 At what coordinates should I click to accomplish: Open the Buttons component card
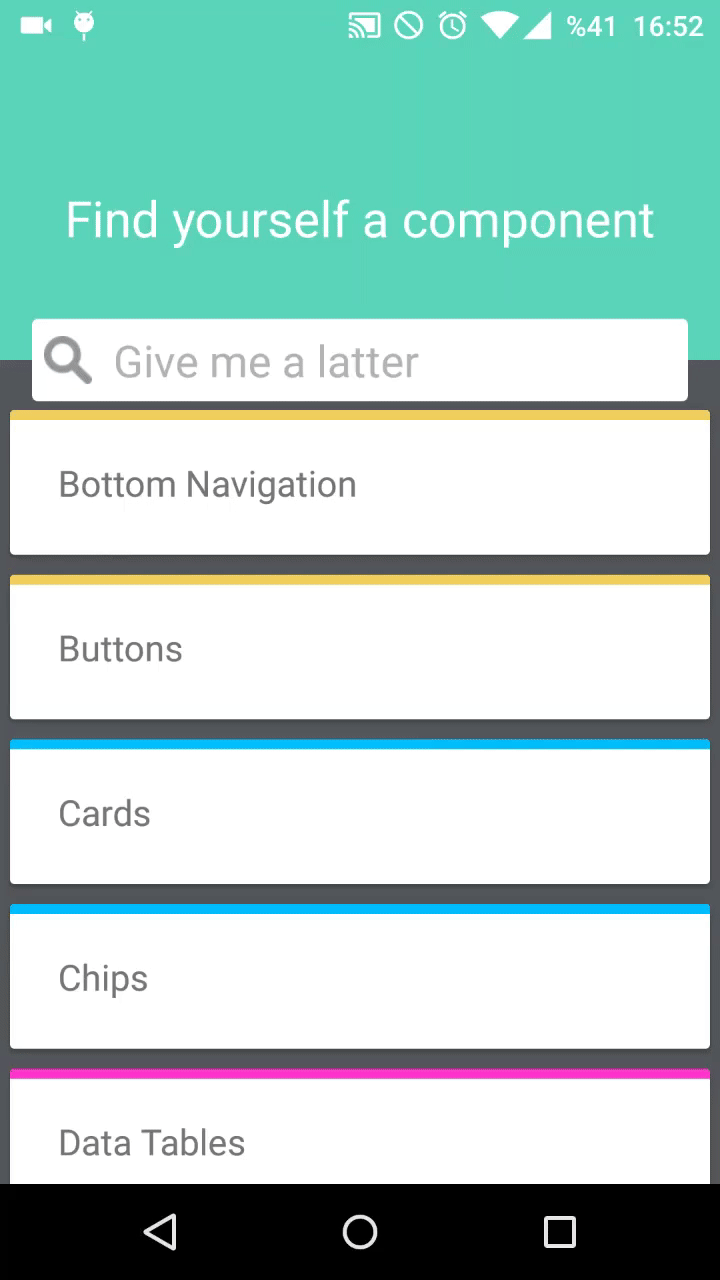(360, 650)
